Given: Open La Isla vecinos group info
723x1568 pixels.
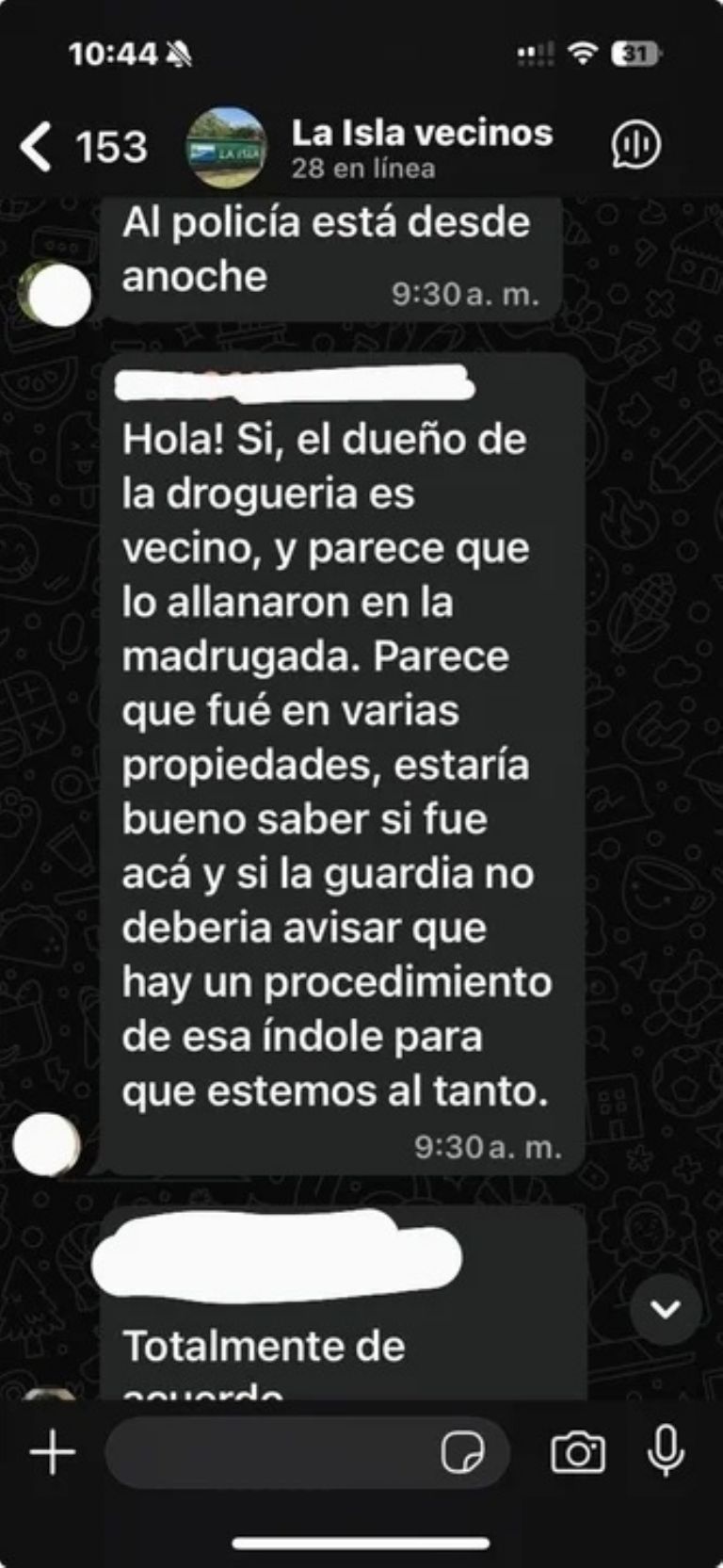Looking at the screenshot, I should tap(421, 146).
